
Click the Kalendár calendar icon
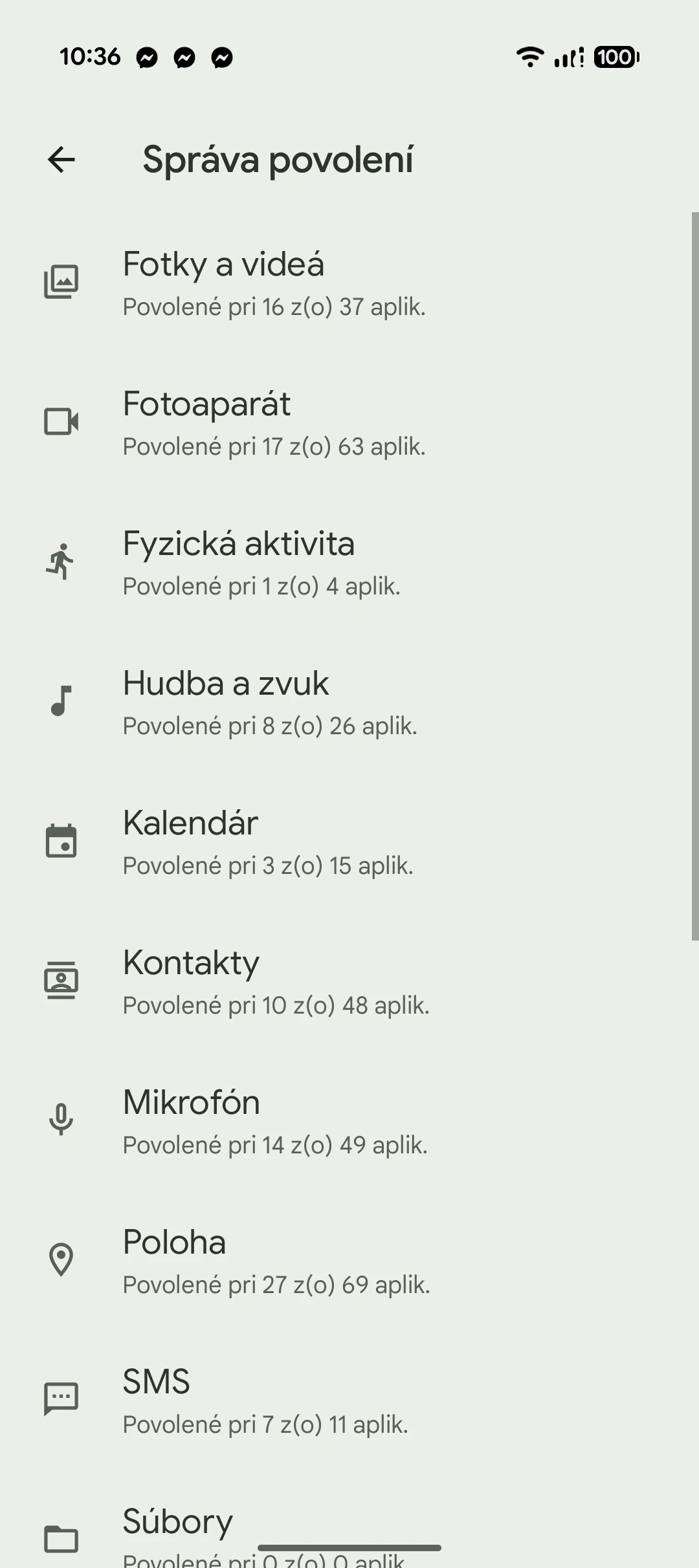(x=60, y=840)
